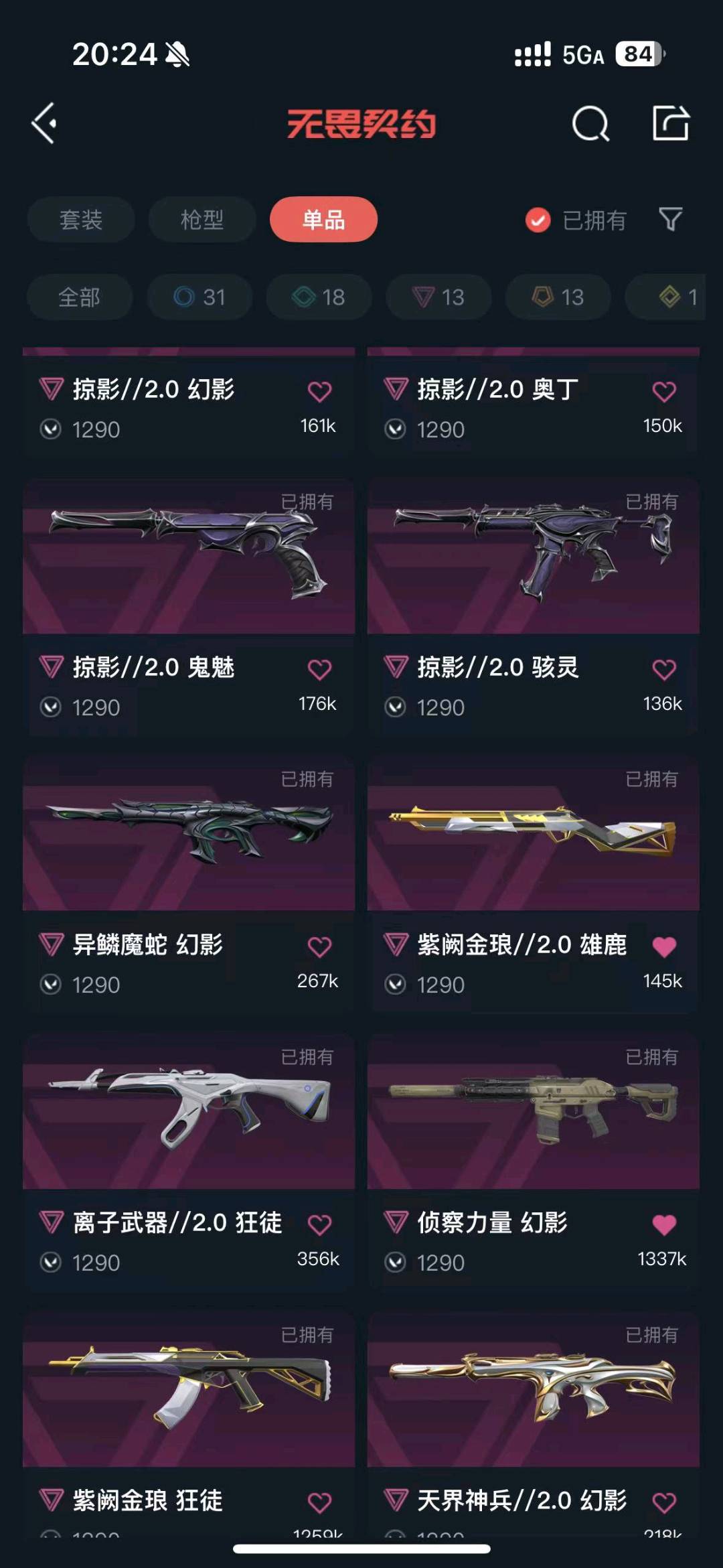
Task: Filter by the orange tier chip showing 13
Action: [558, 297]
